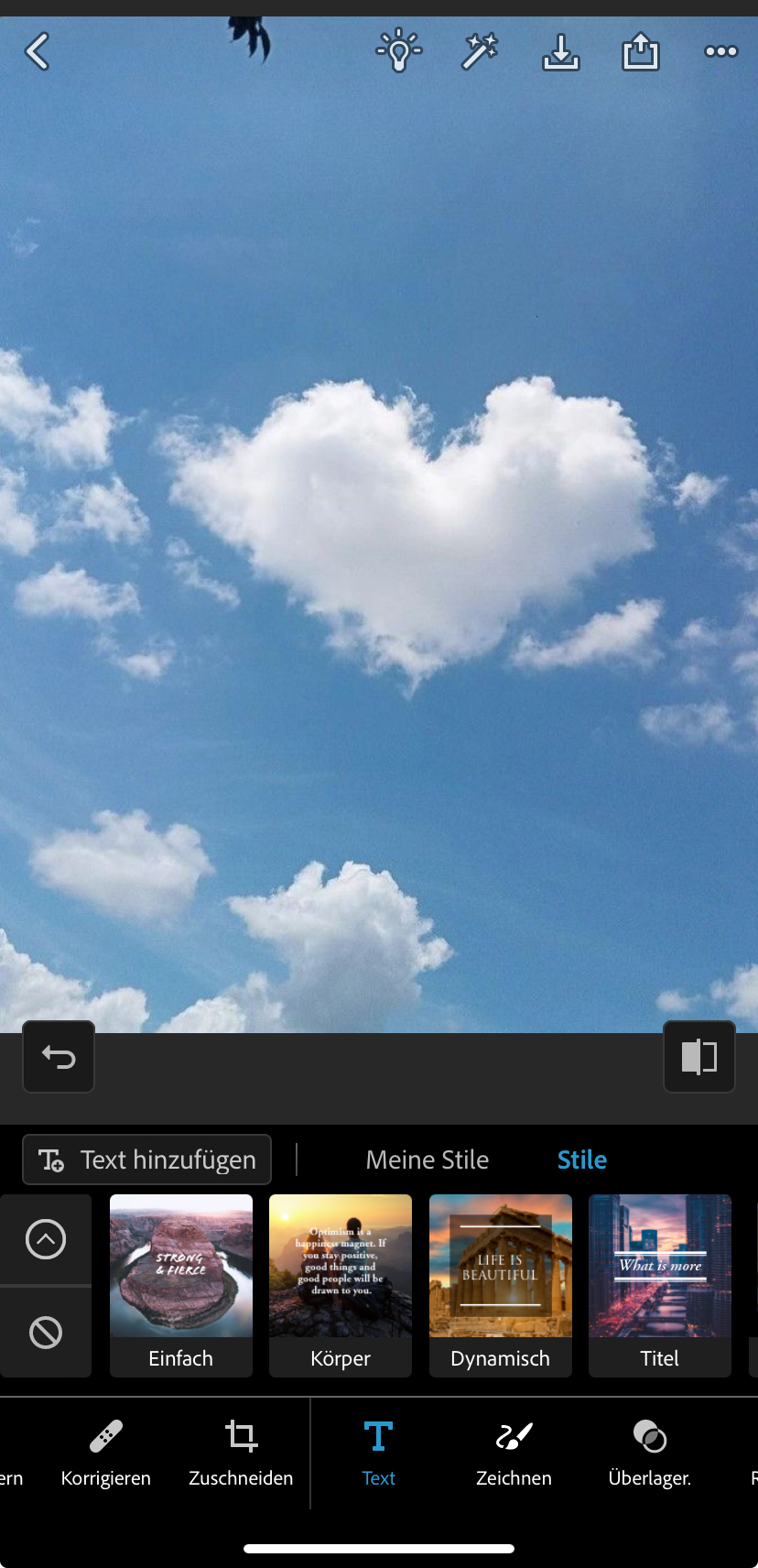Share the edited photo
This screenshot has height=1568, width=758.
tap(641, 51)
